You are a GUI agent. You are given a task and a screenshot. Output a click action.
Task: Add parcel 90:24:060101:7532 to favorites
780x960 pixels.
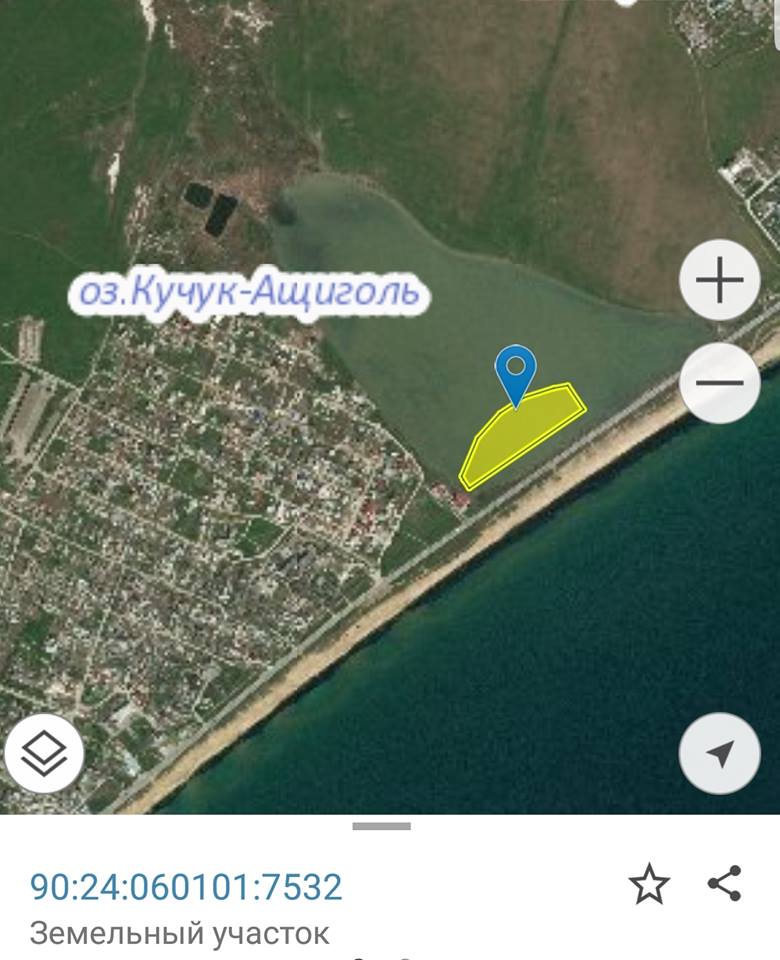pos(648,884)
